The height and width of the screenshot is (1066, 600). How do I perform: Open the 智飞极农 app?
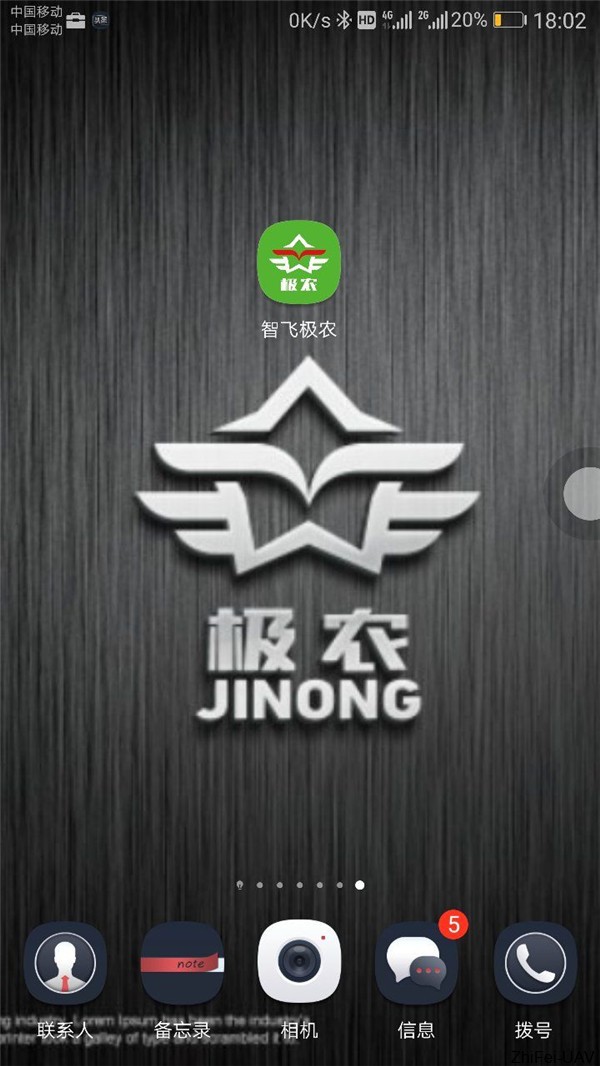[299, 262]
